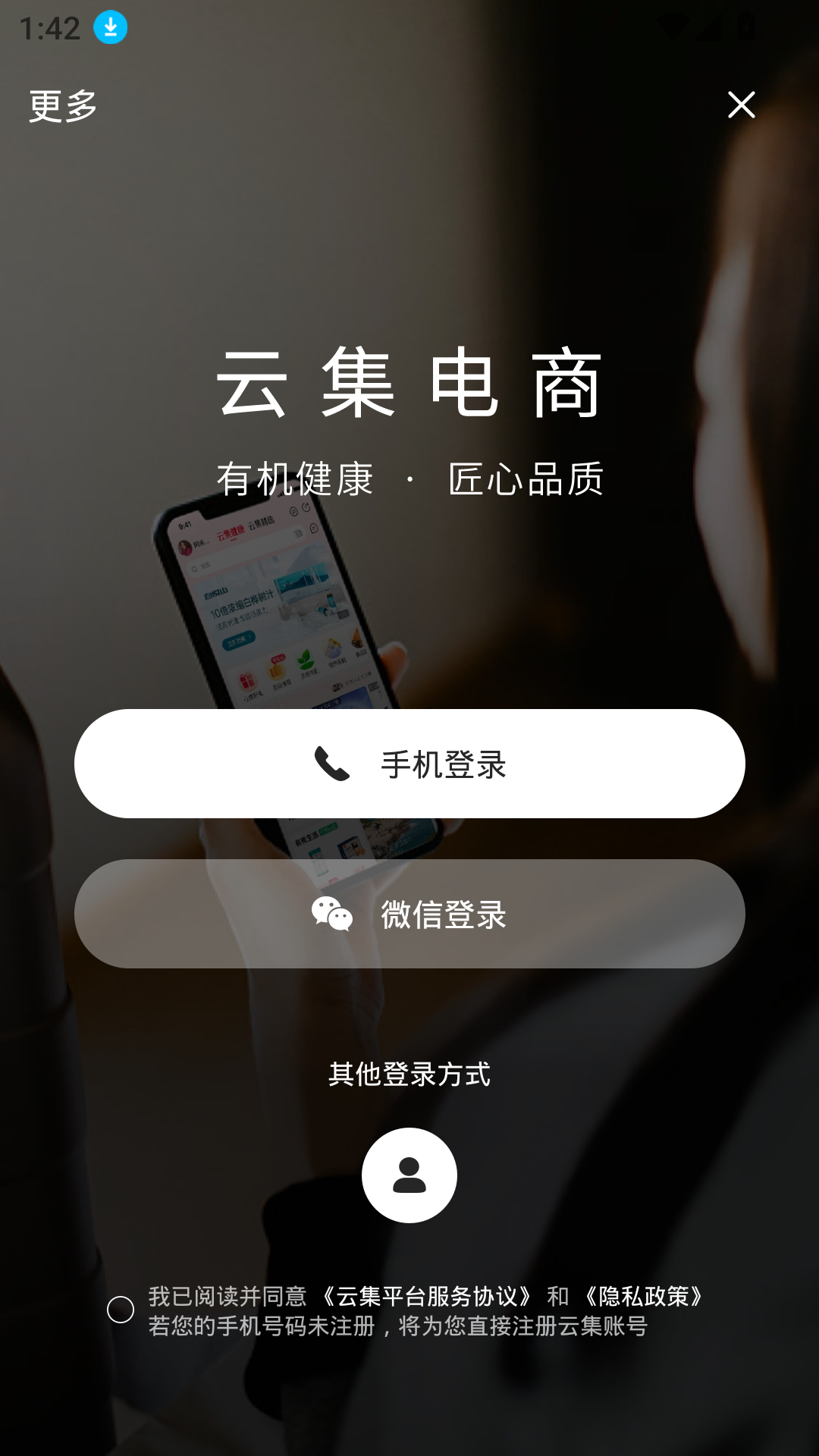This screenshot has height=1456, width=819.
Task: Open account login under 其他登录方式
Action: click(409, 1175)
